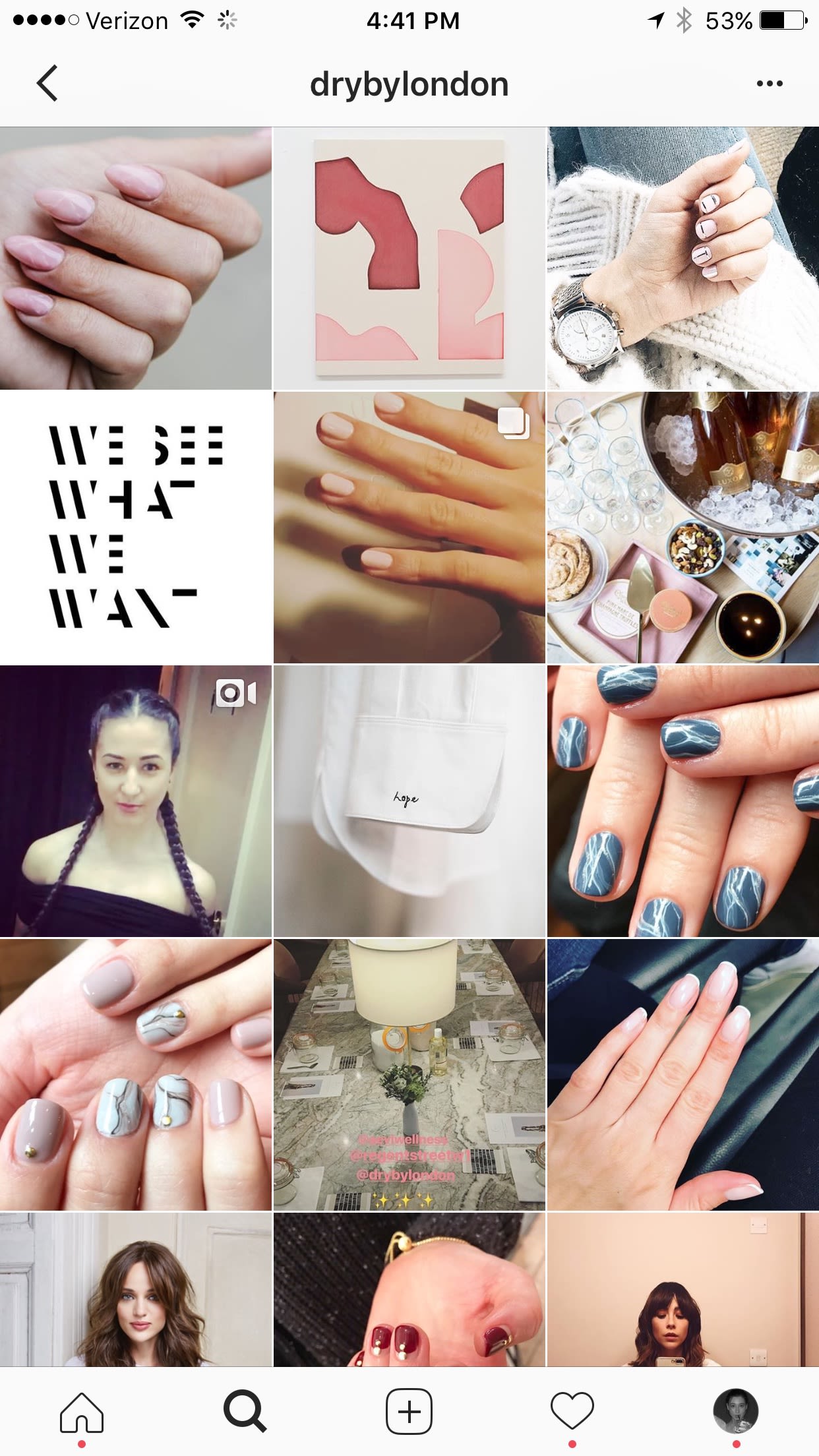This screenshot has width=819, height=1456.
Task: Open the champagne bottles on ice post
Action: pyautogui.click(x=682, y=528)
